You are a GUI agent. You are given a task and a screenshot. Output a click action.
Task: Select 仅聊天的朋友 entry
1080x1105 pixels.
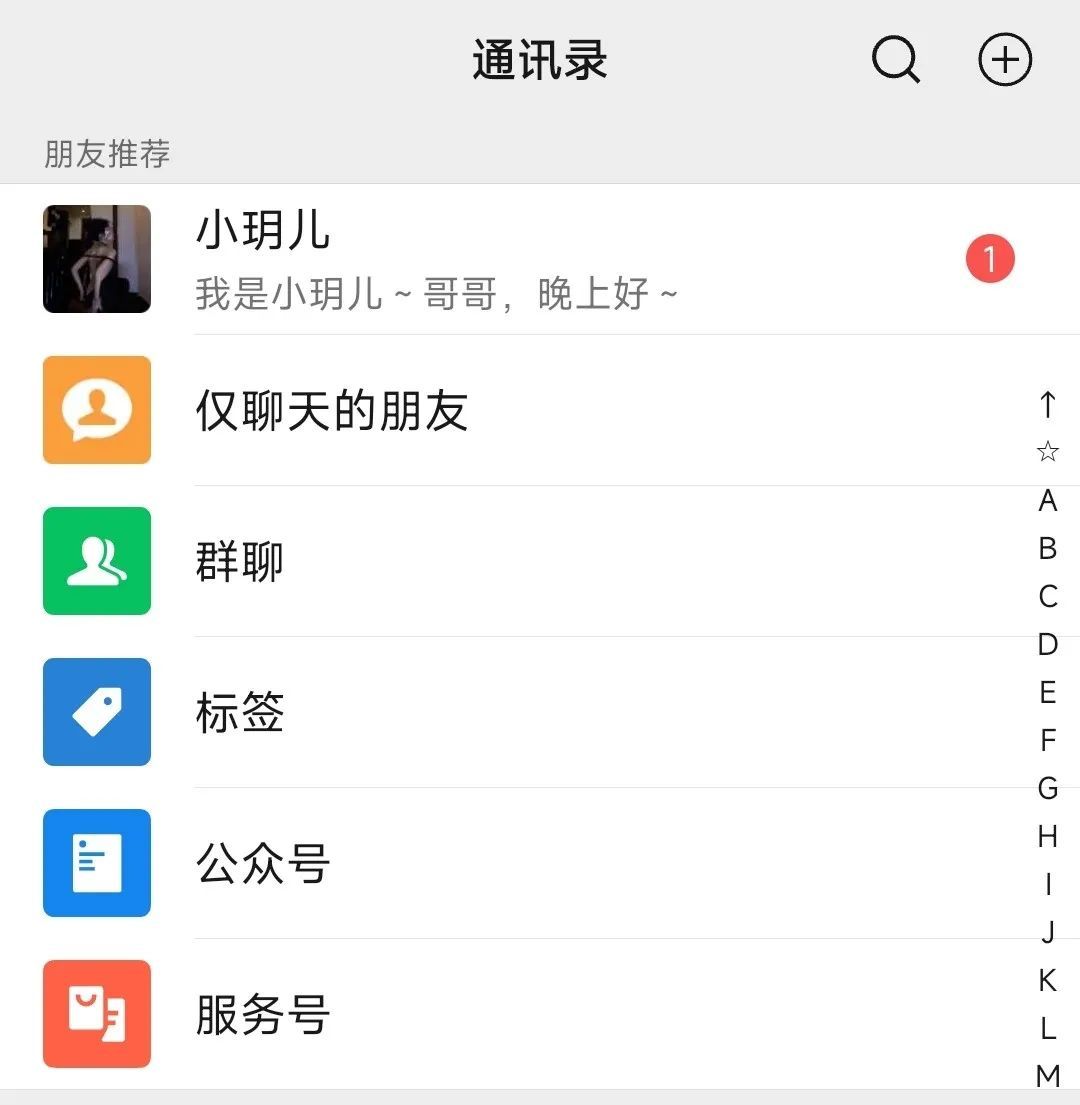tap(330, 411)
